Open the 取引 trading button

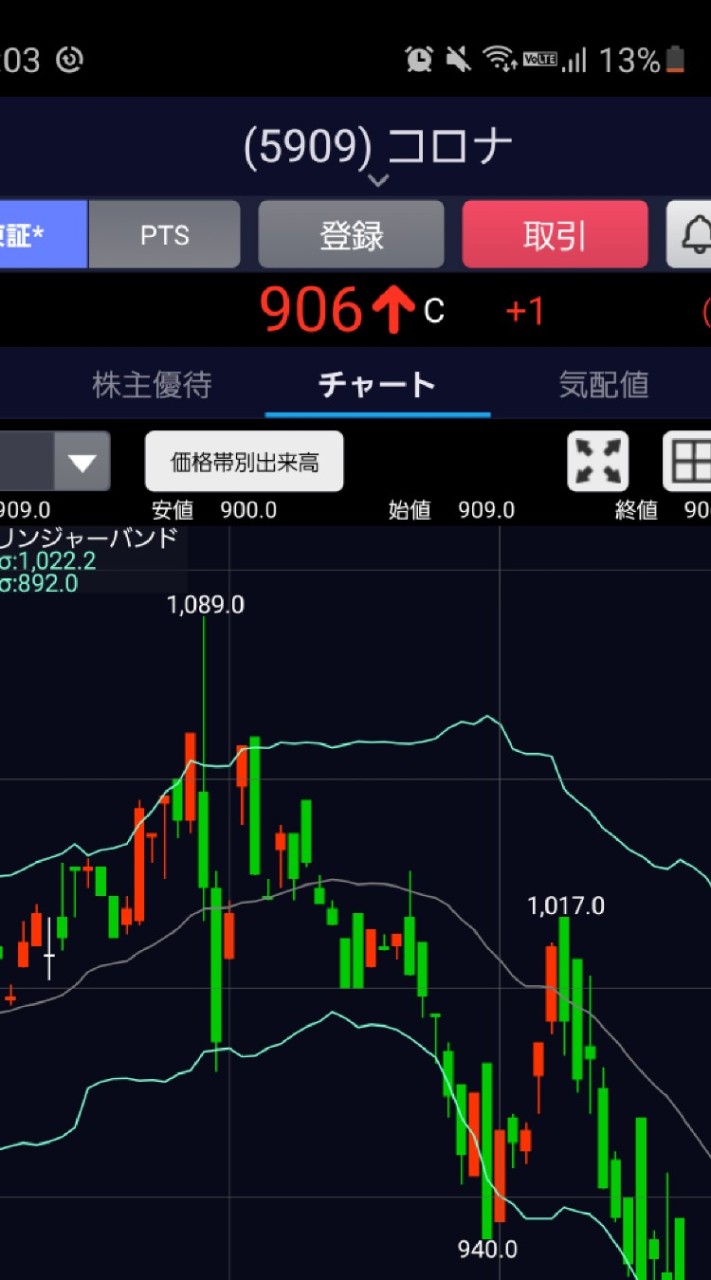[554, 235]
